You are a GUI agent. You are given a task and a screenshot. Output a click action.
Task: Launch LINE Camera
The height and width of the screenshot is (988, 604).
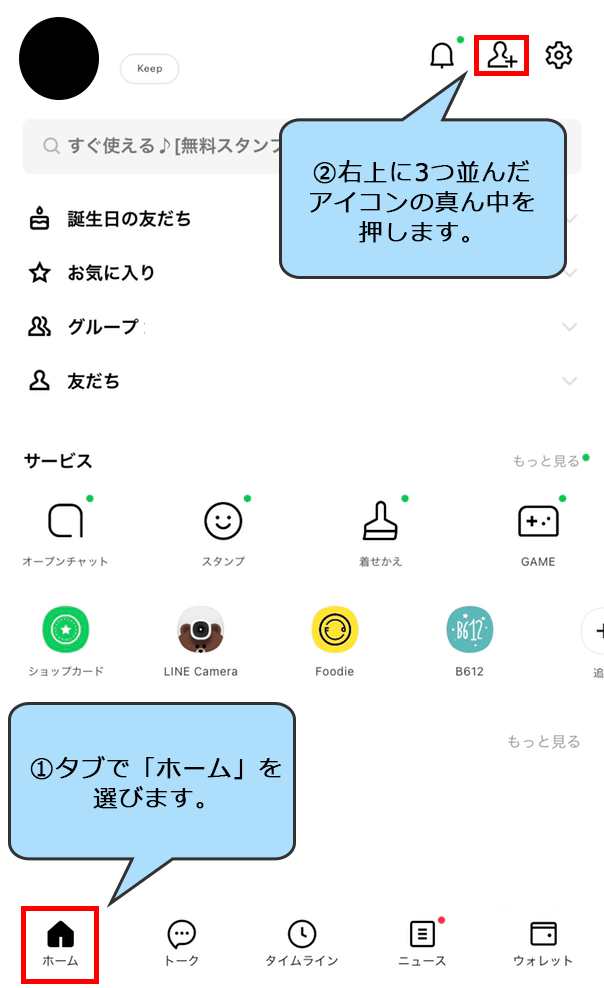200,641
